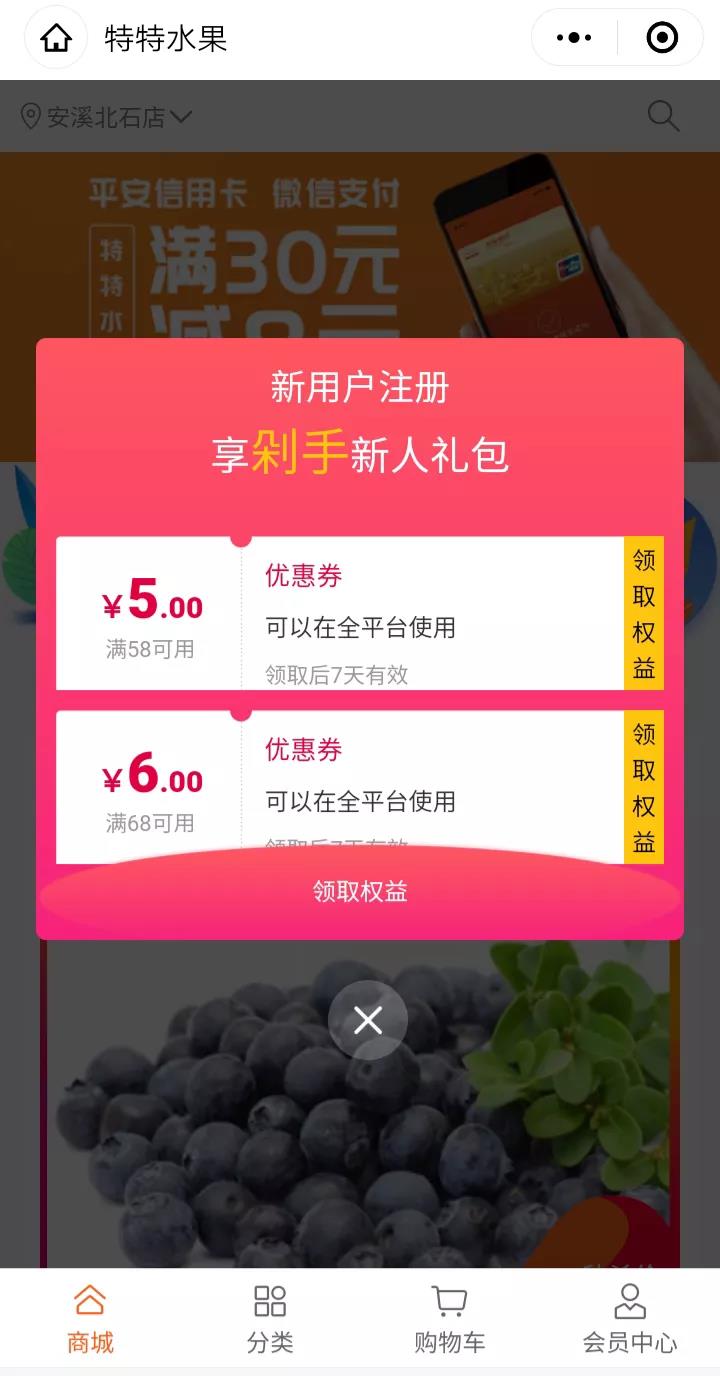
Task: Open the 会员中心 member center icon
Action: [x=629, y=1301]
